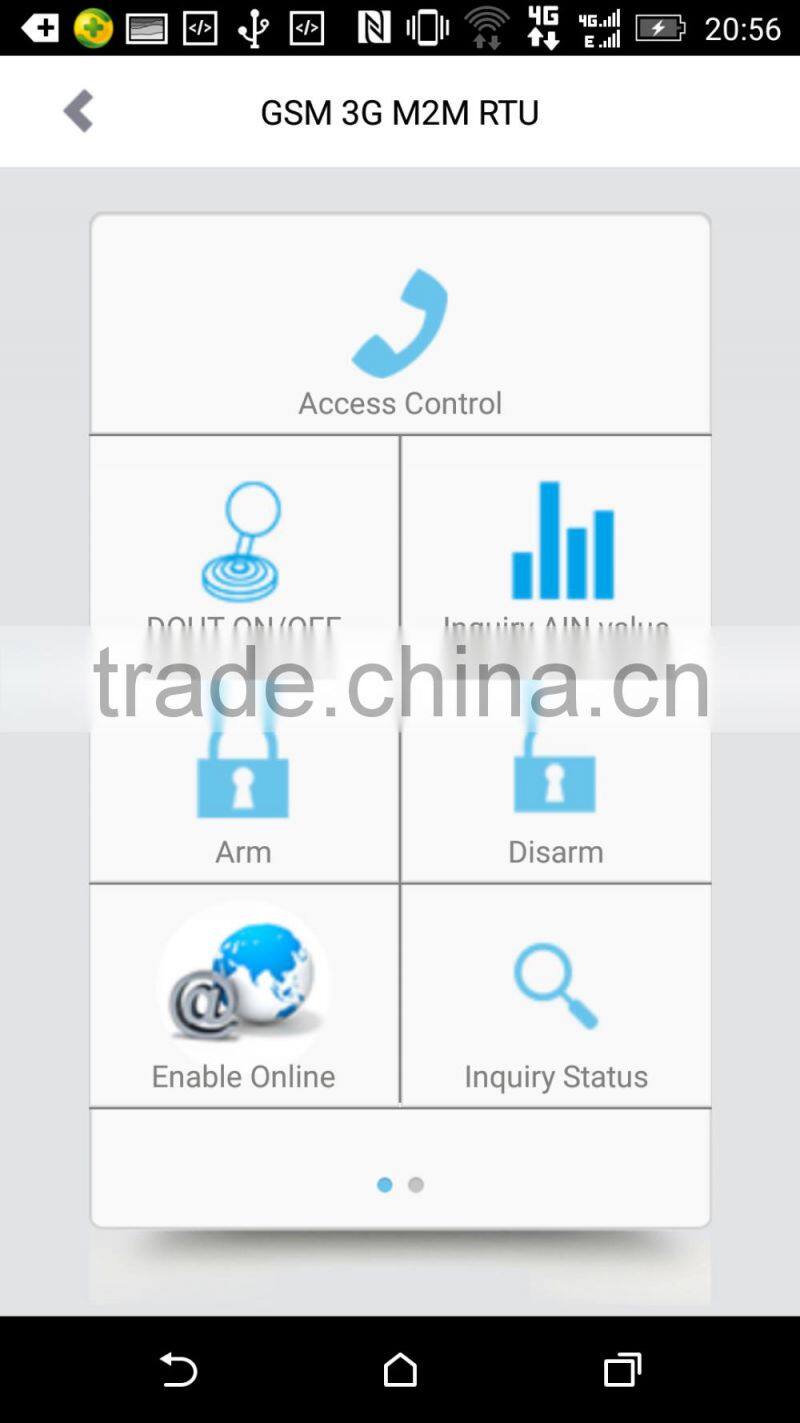Tap the system home button
Image resolution: width=800 pixels, height=1423 pixels.
pos(400,1369)
